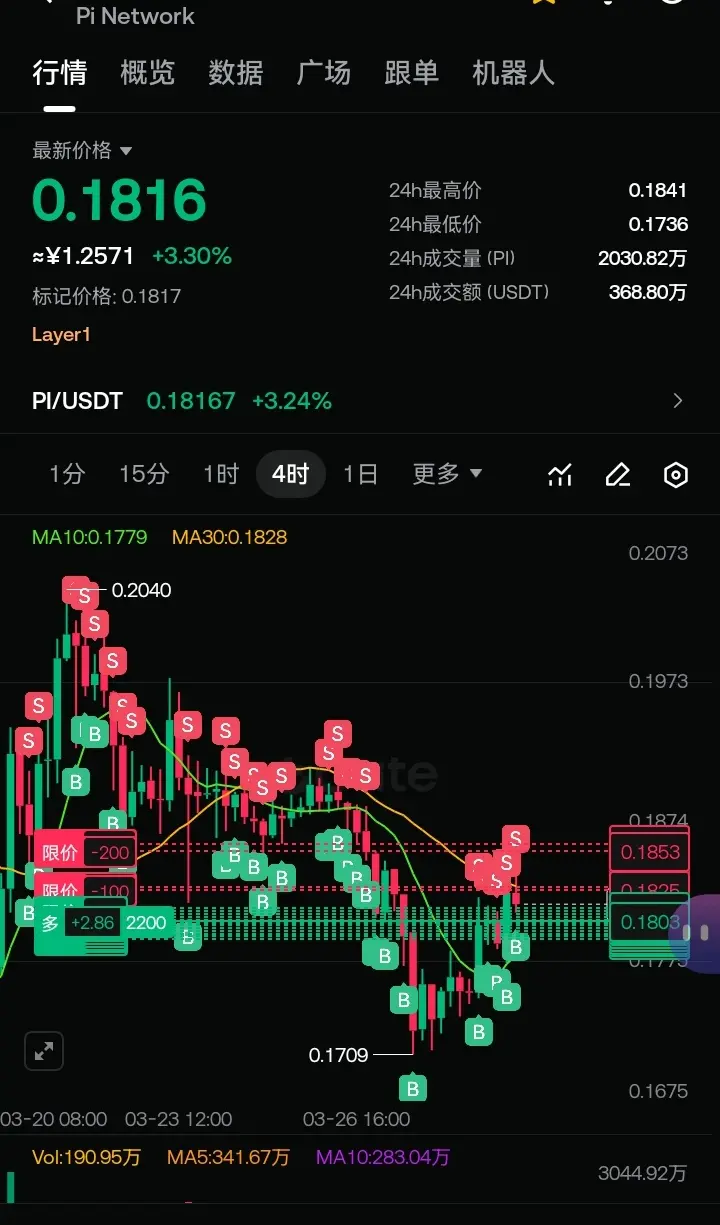
Task: Open the PI/USDT spot pair row
Action: (x=360, y=401)
